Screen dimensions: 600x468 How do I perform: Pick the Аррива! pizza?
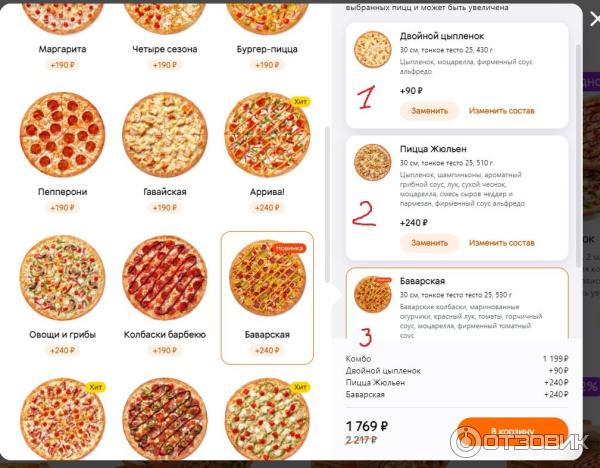(267, 137)
